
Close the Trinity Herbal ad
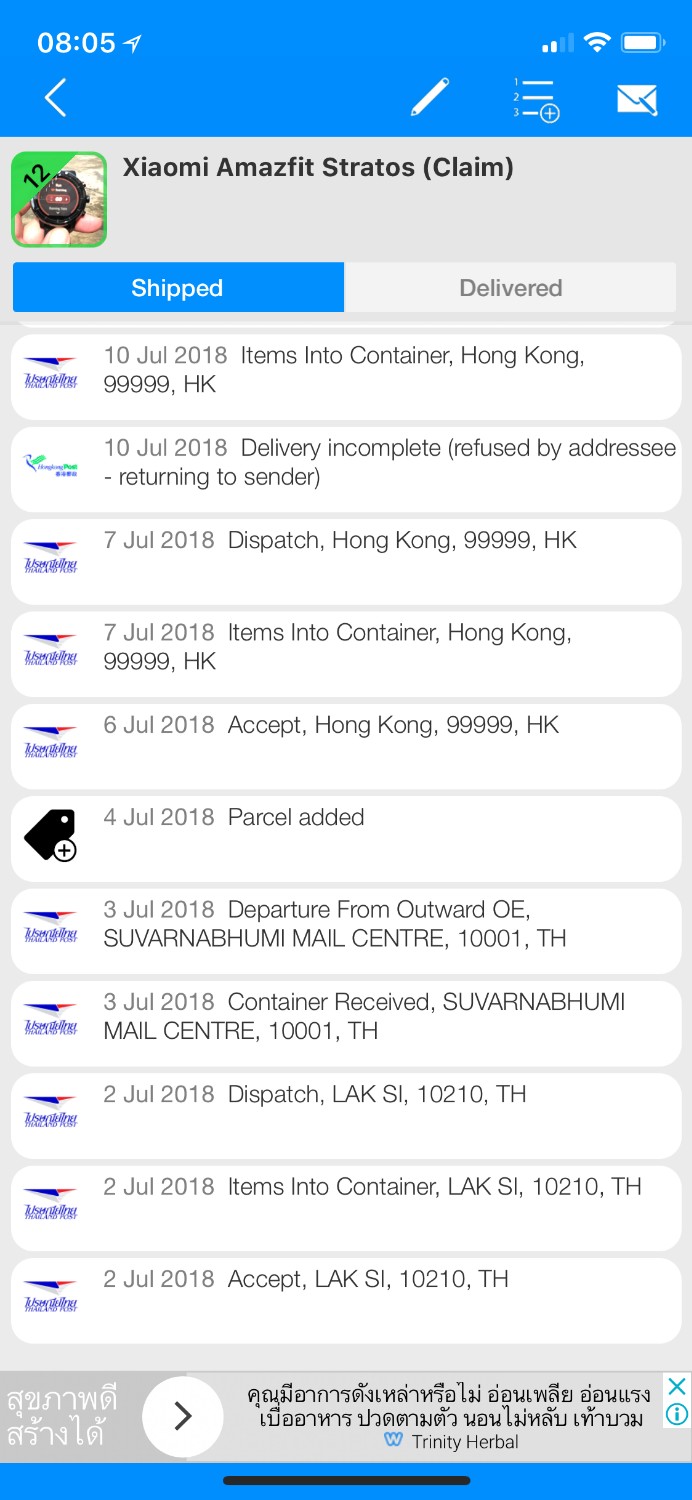pos(677,1387)
